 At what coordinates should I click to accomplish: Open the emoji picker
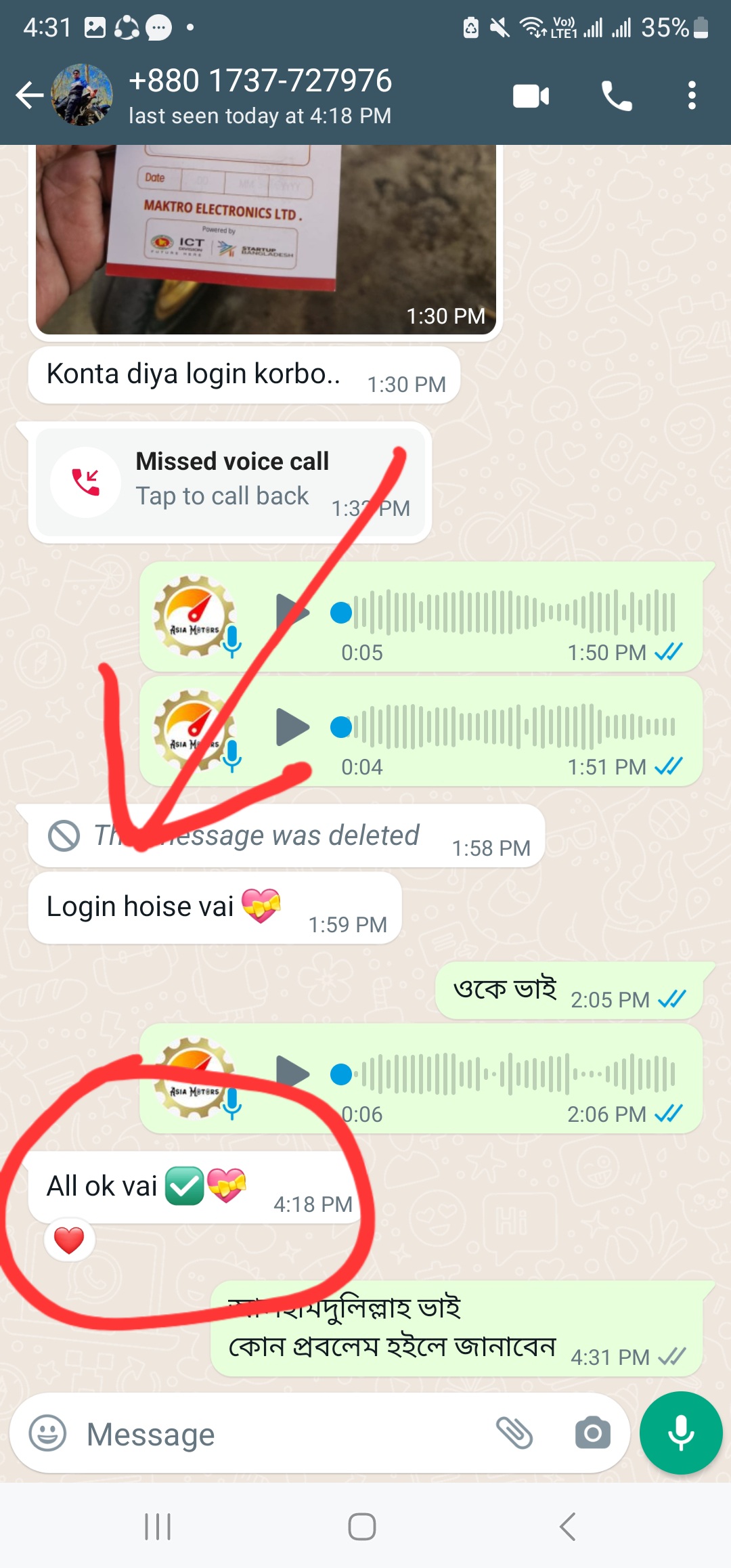click(47, 1433)
